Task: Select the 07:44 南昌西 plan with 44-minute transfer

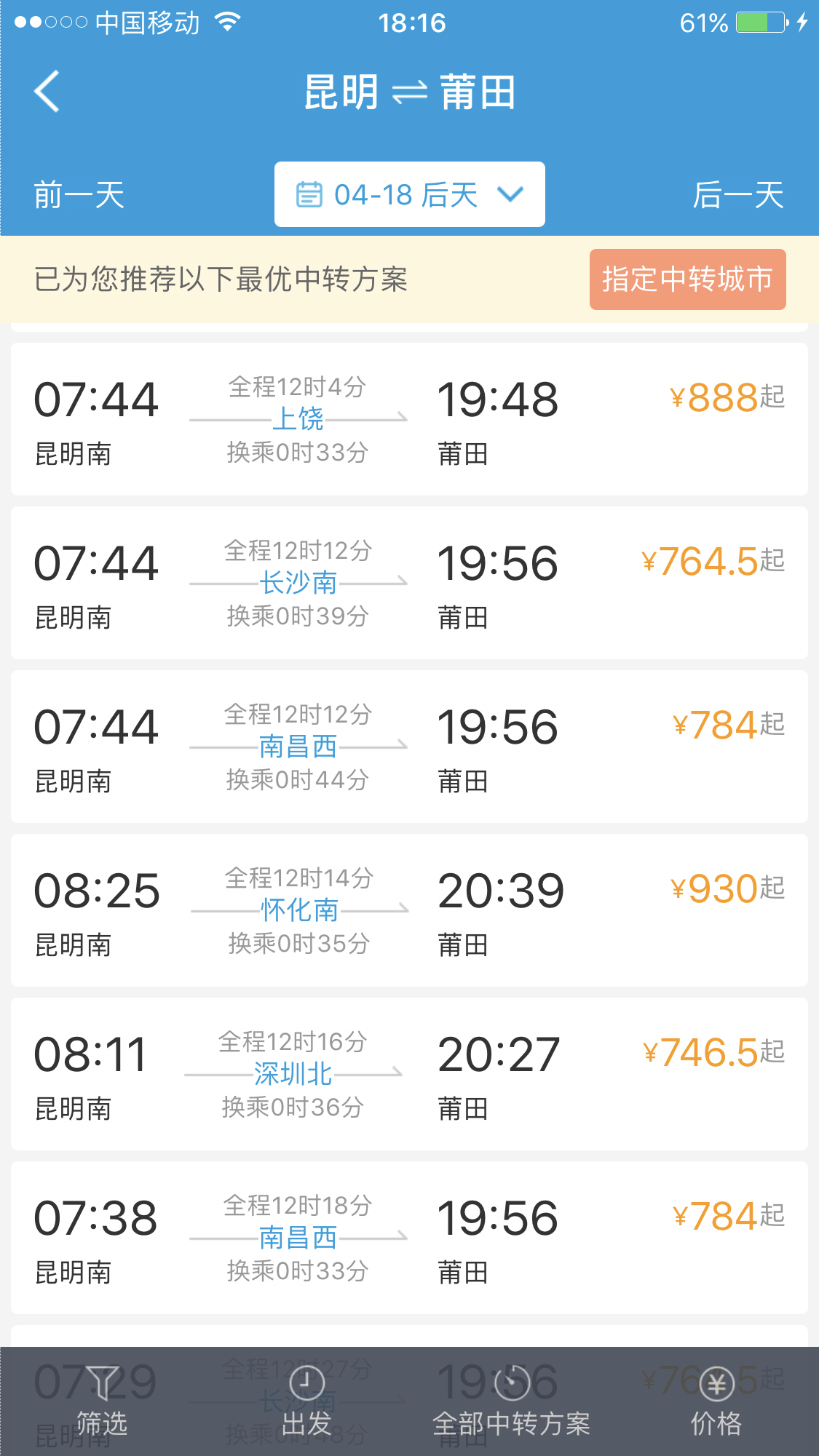Action: tap(409, 747)
